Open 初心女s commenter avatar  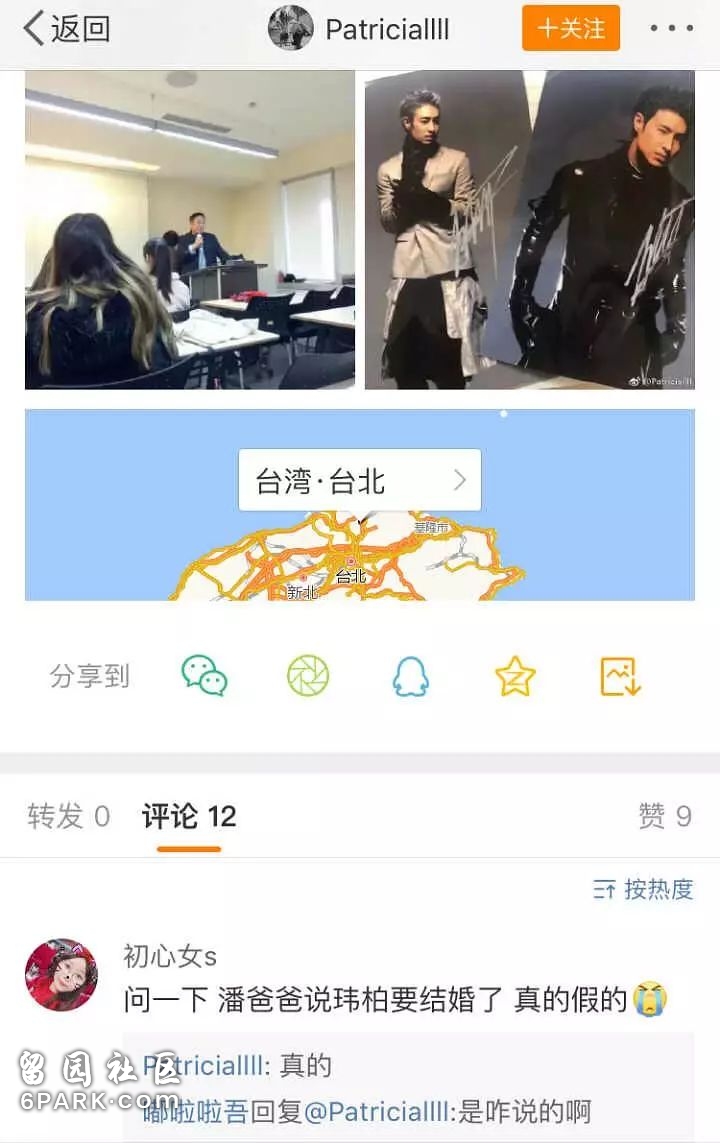(x=61, y=975)
